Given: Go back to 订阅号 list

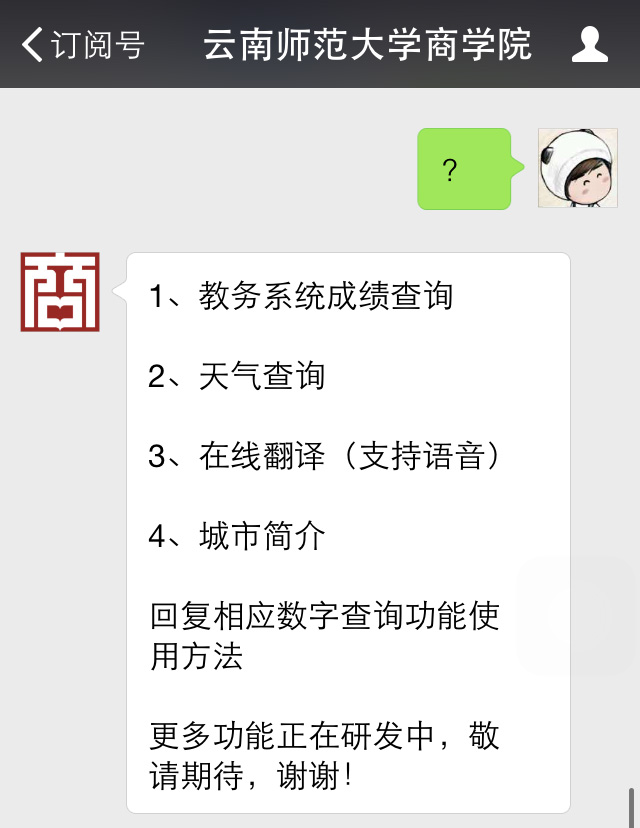Looking at the screenshot, I should click(x=82, y=45).
